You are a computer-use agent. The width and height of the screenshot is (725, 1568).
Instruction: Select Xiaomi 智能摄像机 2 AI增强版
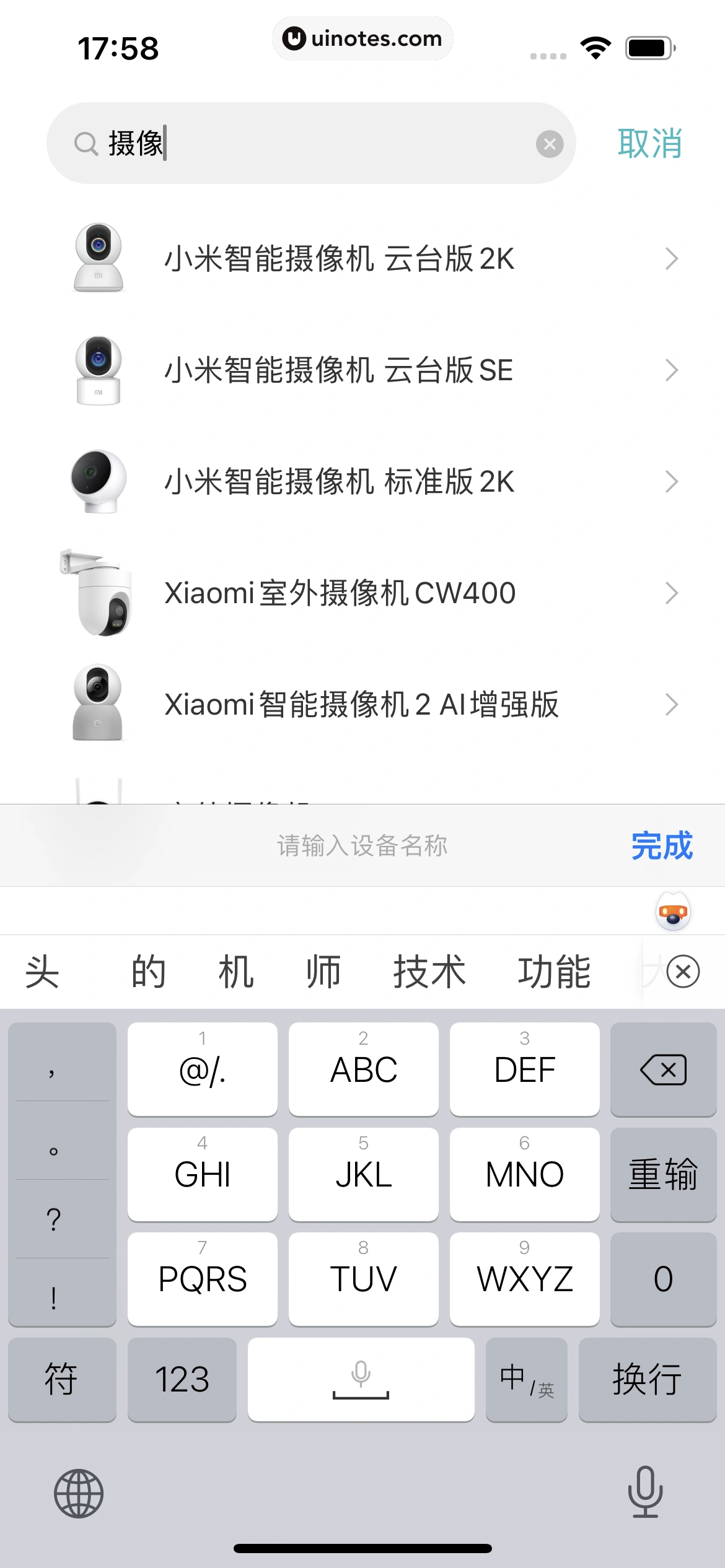pyautogui.click(x=372, y=705)
